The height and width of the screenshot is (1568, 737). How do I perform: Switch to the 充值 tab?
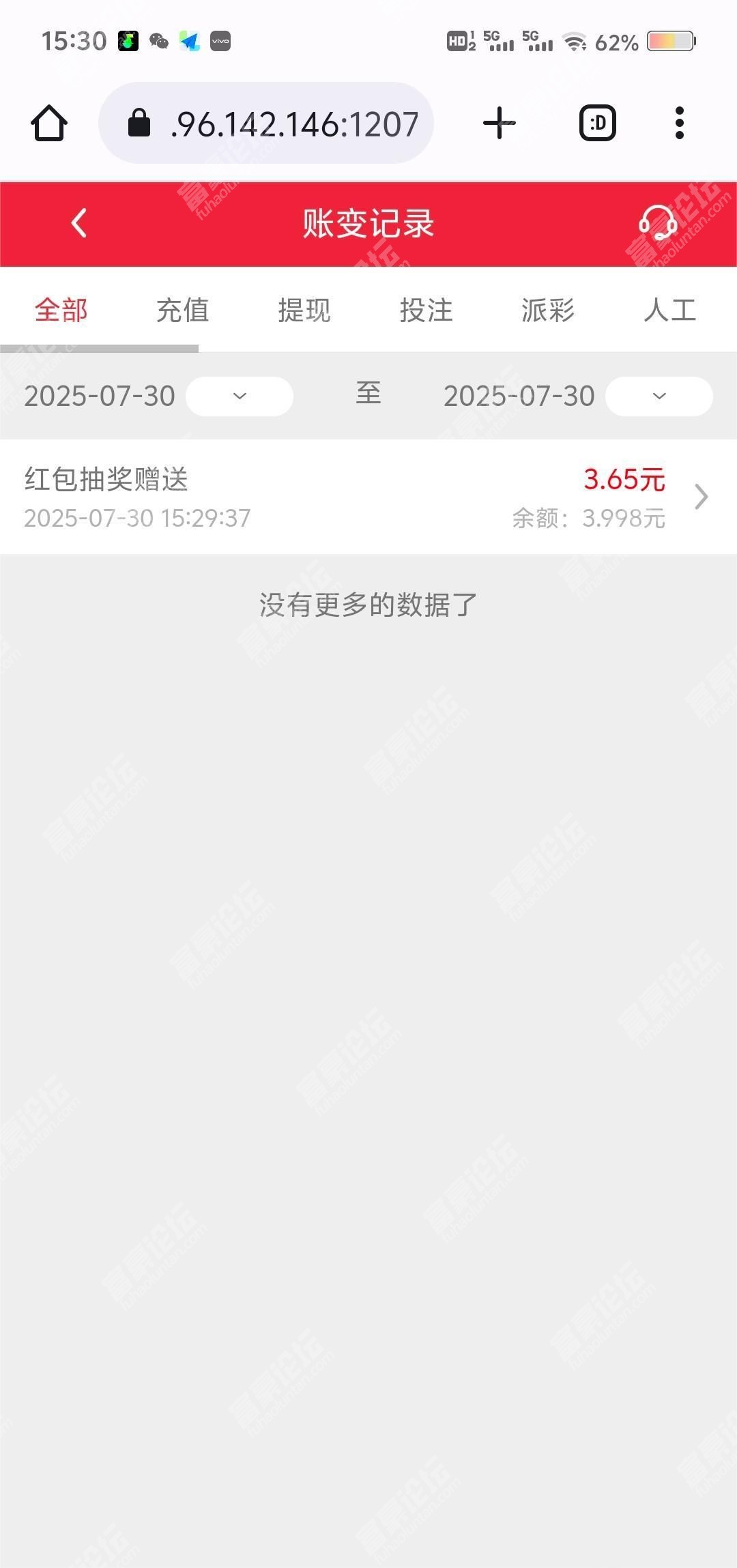pyautogui.click(x=182, y=310)
